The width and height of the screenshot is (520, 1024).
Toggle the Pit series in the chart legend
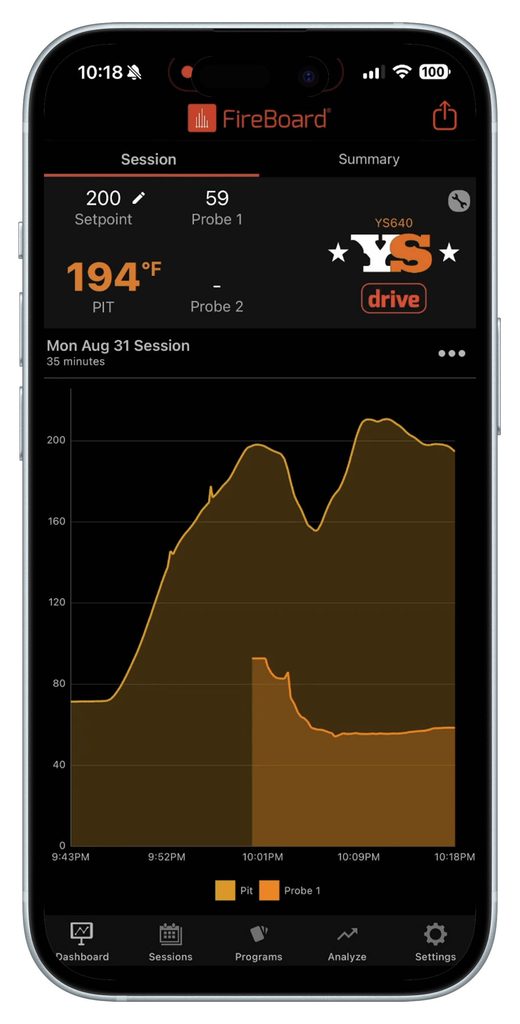click(234, 890)
